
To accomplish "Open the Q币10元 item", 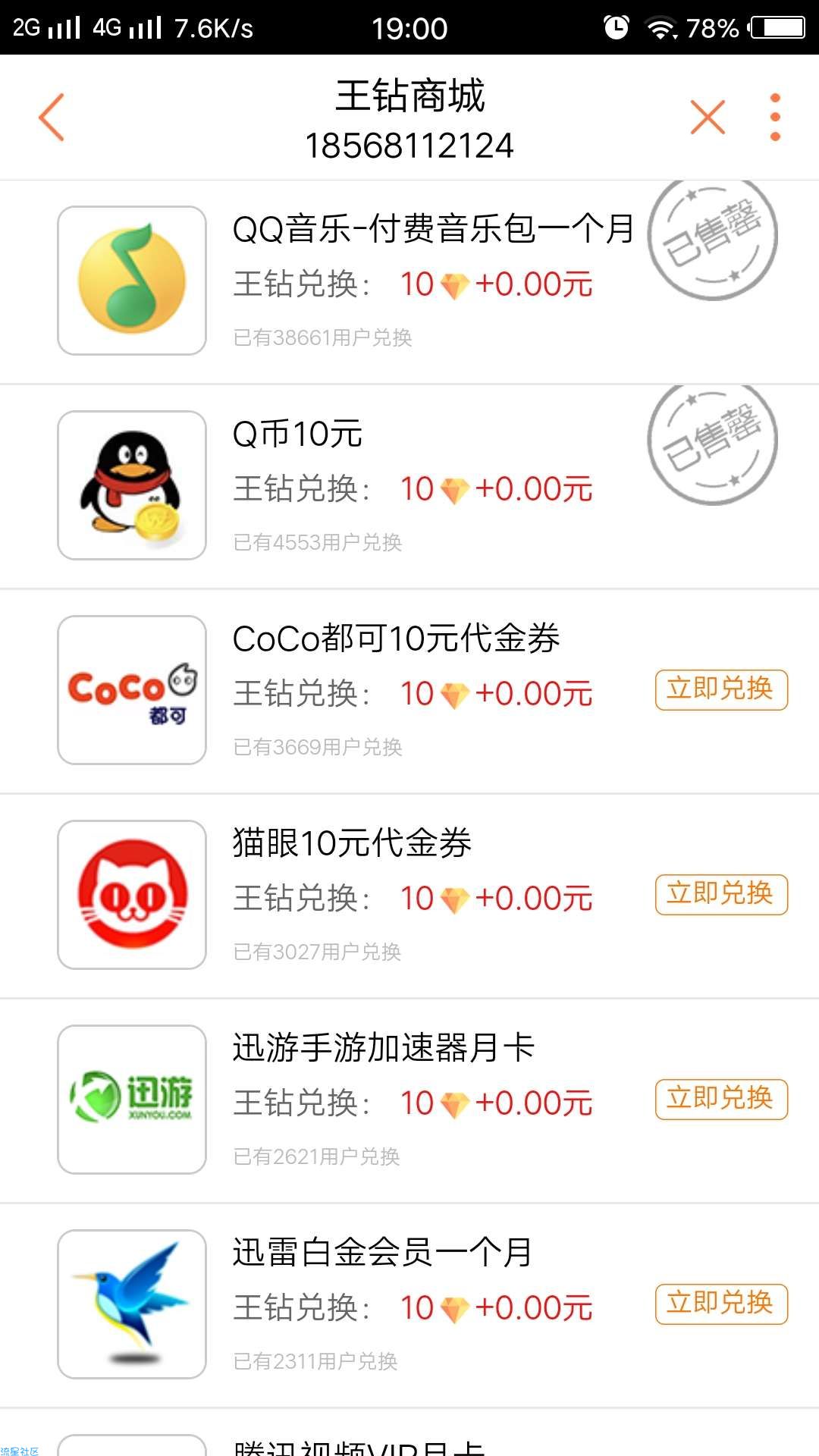I will click(409, 486).
